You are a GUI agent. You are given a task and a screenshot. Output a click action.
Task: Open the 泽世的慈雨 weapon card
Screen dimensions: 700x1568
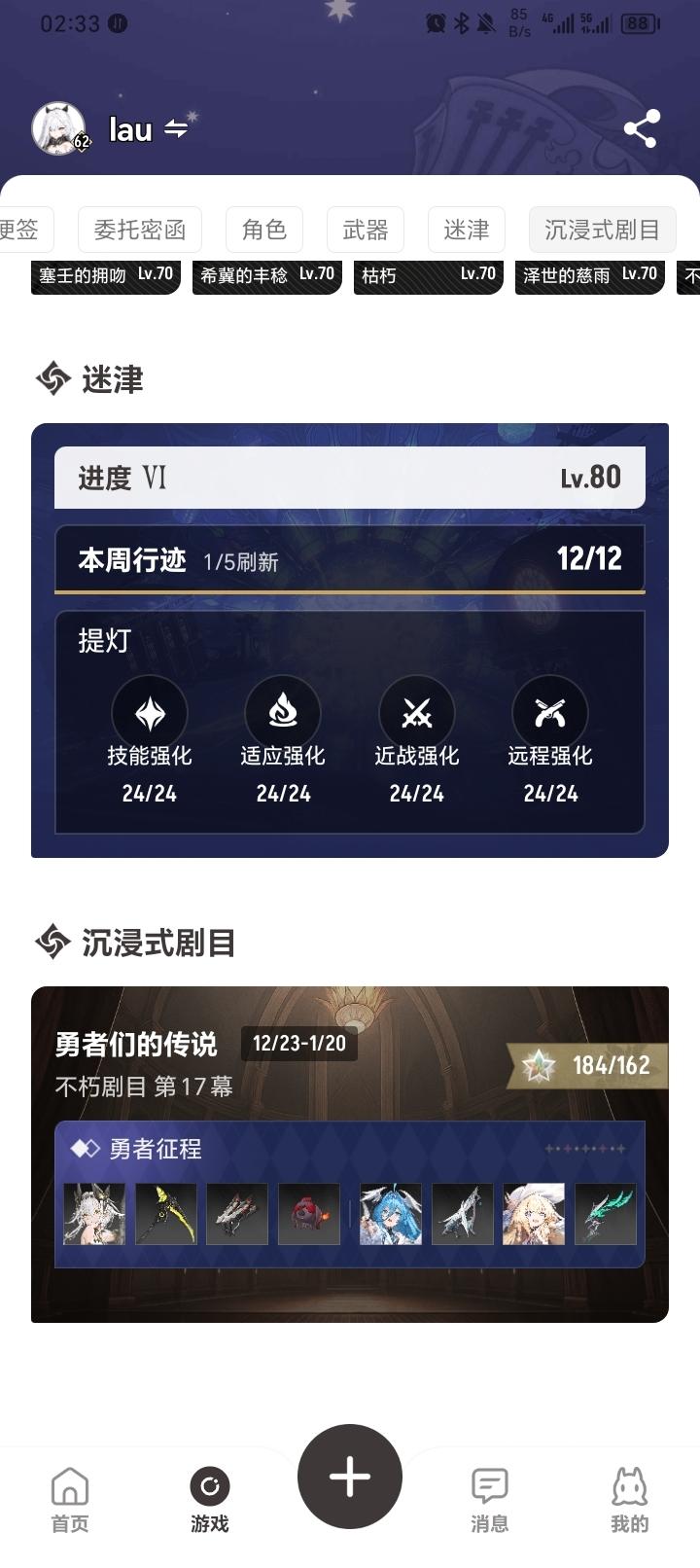(590, 276)
